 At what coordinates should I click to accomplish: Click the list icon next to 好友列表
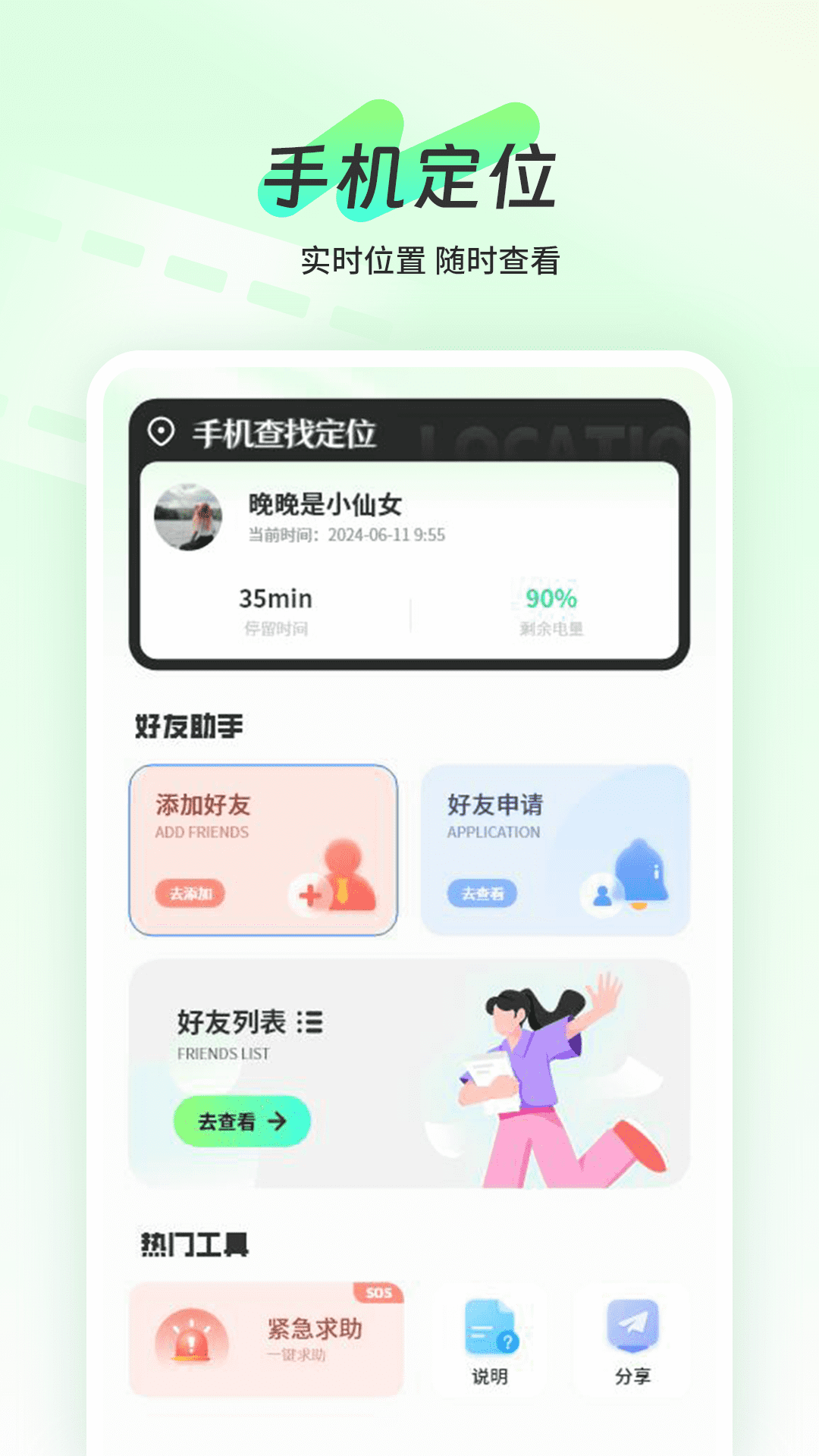312,1021
